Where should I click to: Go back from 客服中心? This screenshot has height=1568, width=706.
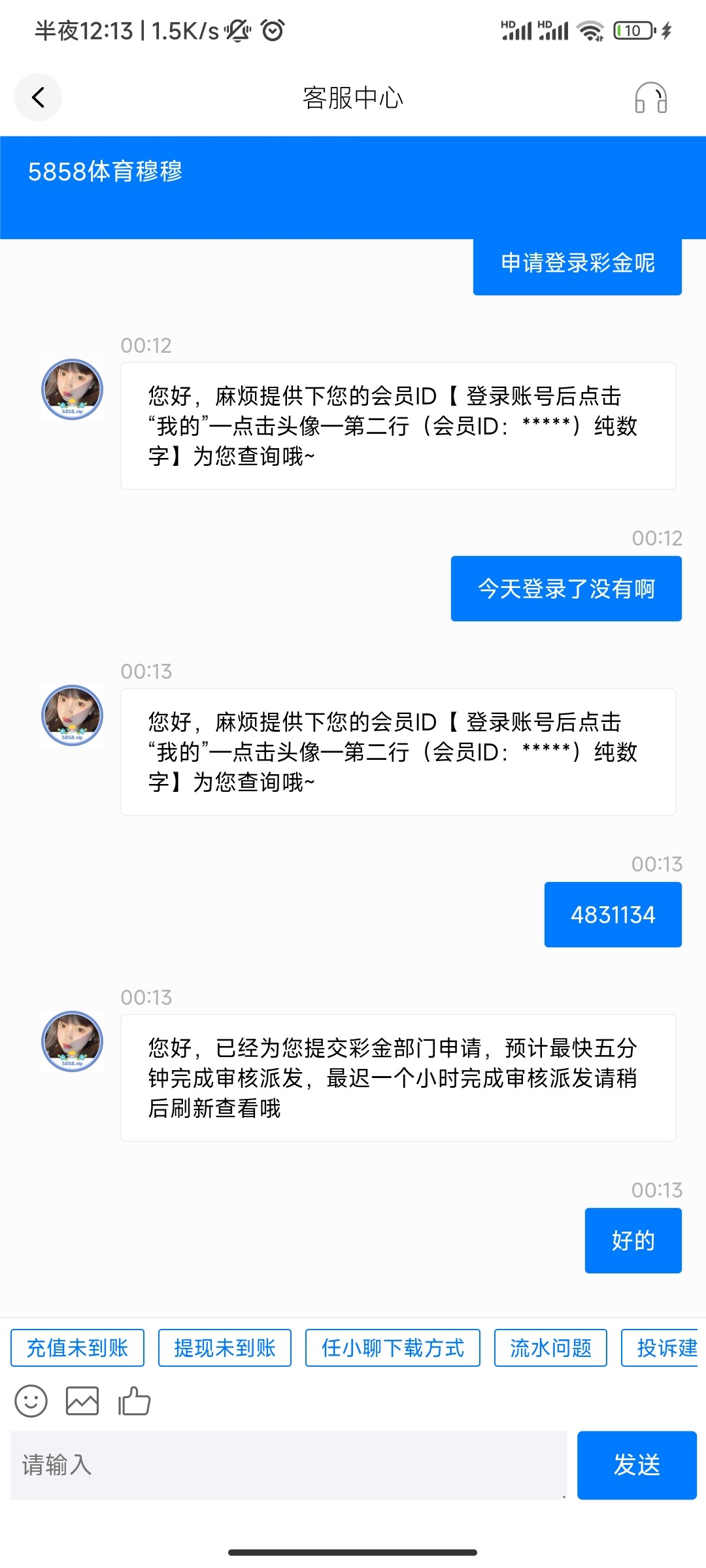click(x=38, y=98)
